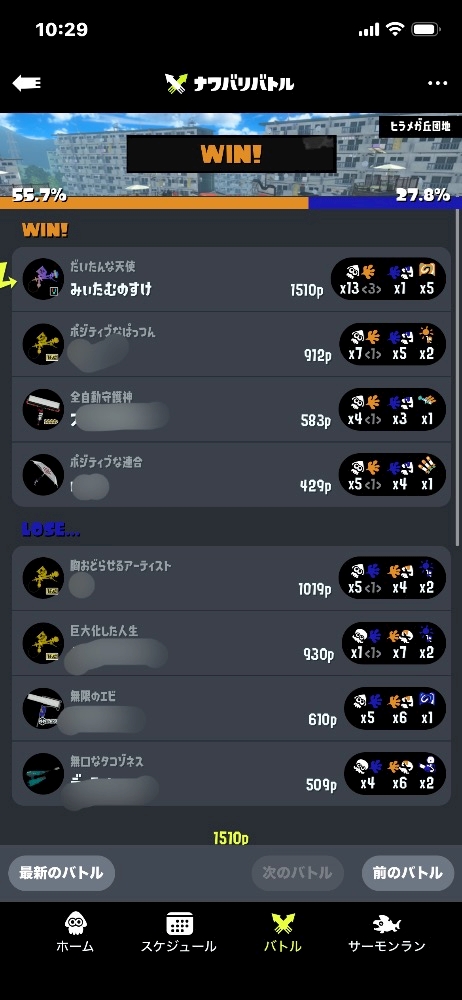Viewport: 462px width, 1000px height.
Task: Open player row 無限のエビ
Action: (231, 709)
